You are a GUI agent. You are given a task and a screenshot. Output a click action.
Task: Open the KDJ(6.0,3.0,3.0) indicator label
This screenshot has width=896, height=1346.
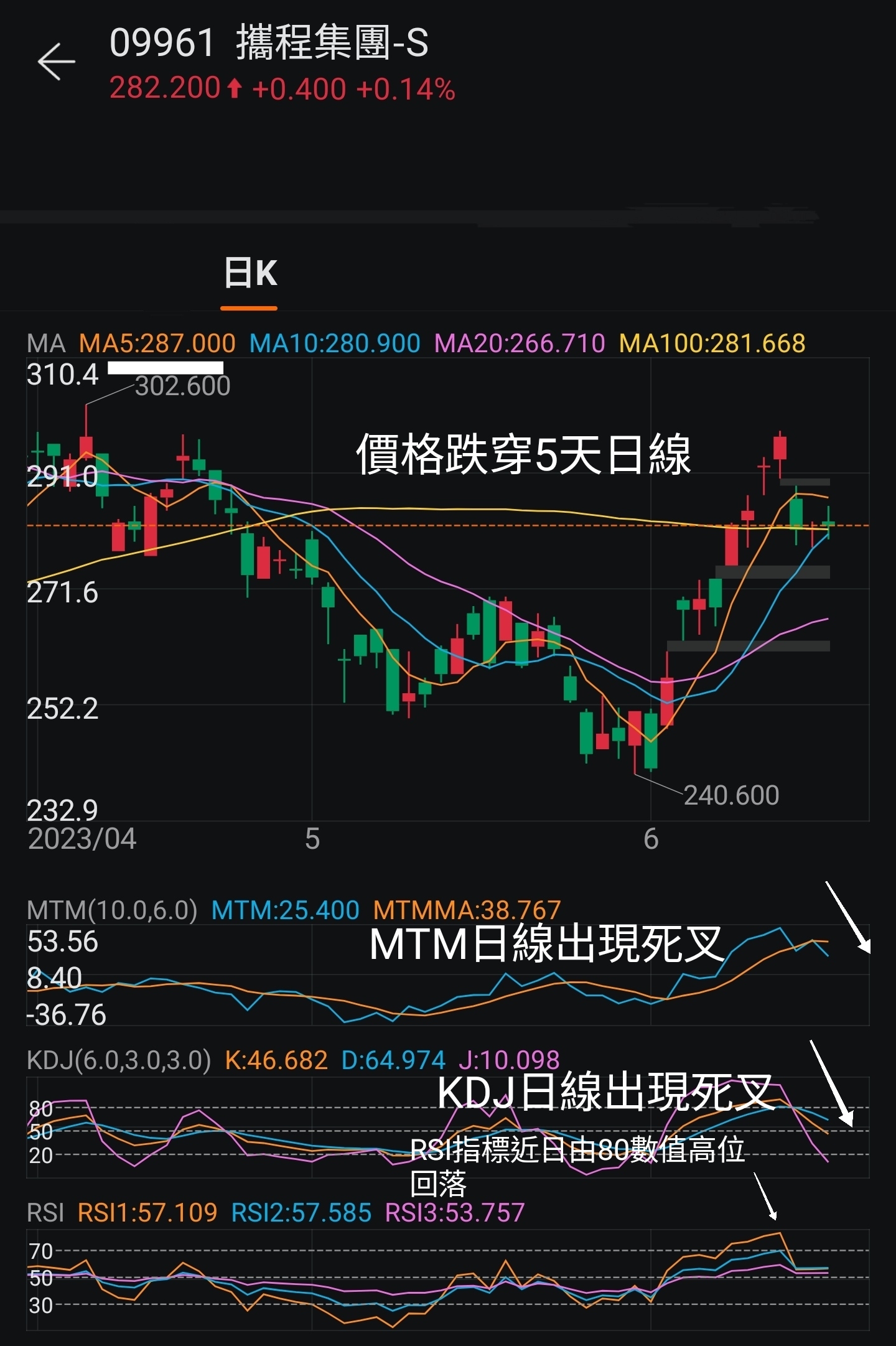point(119,1060)
